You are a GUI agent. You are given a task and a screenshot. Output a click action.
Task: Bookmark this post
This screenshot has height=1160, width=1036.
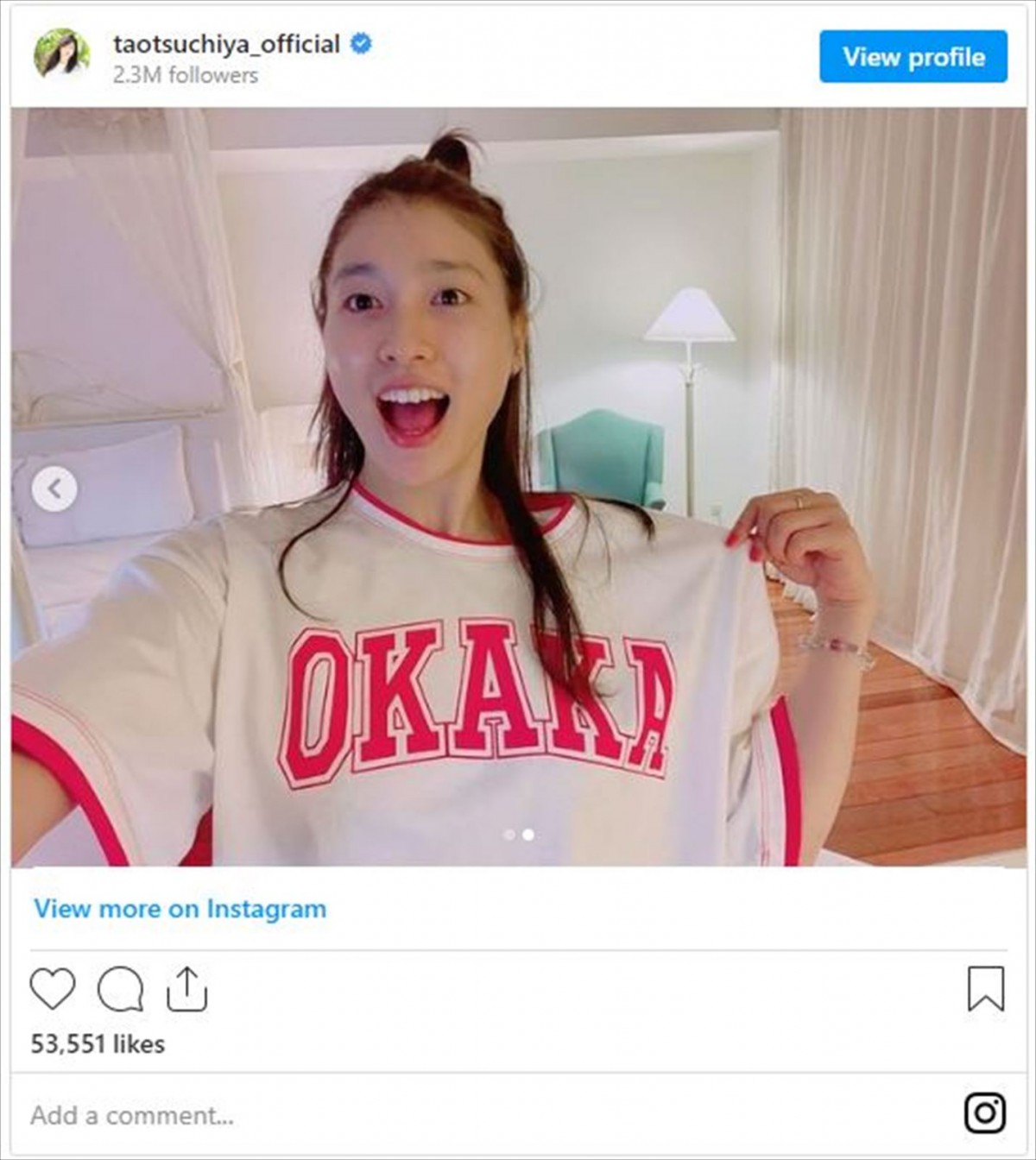point(985,989)
